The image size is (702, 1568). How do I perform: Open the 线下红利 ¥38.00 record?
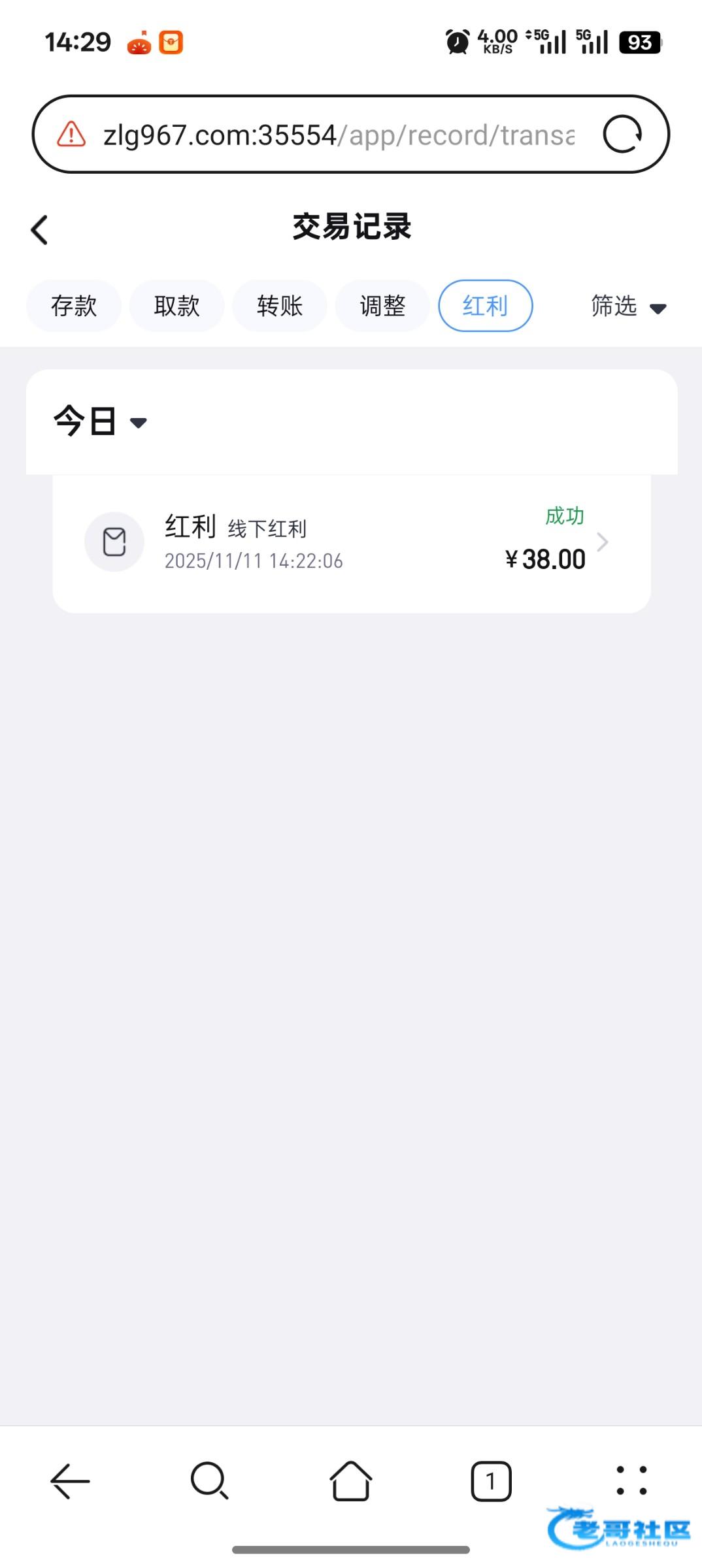point(352,543)
